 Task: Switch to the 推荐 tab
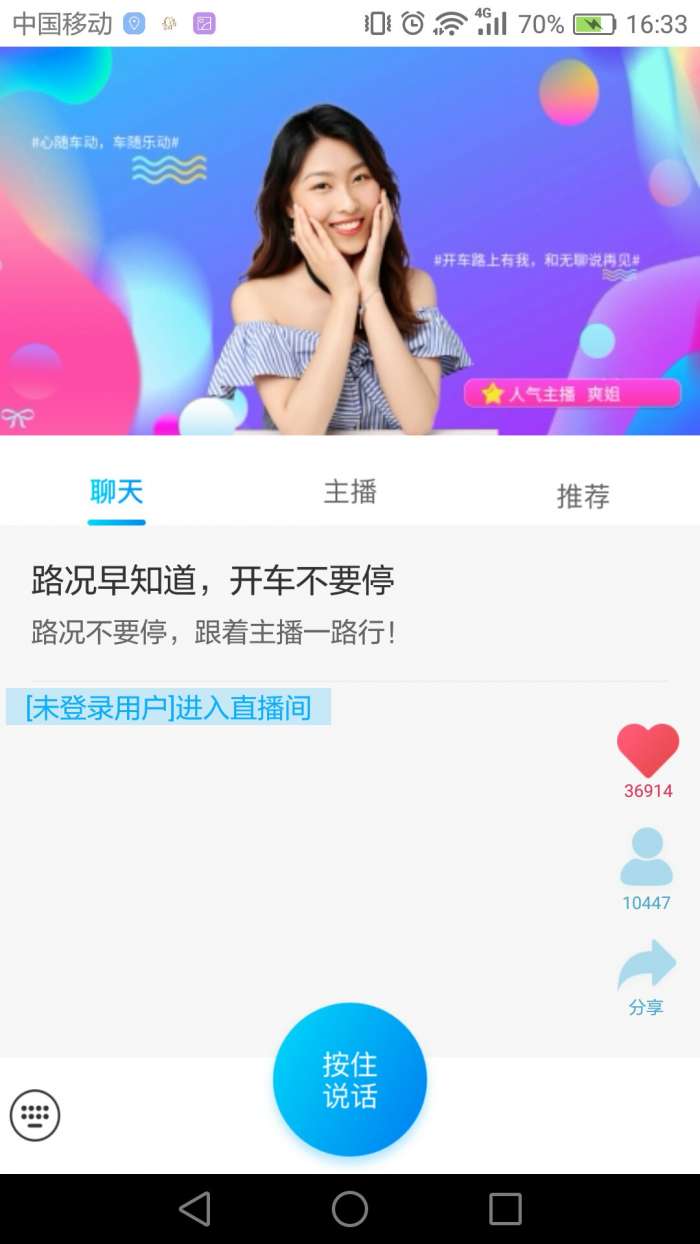(583, 495)
